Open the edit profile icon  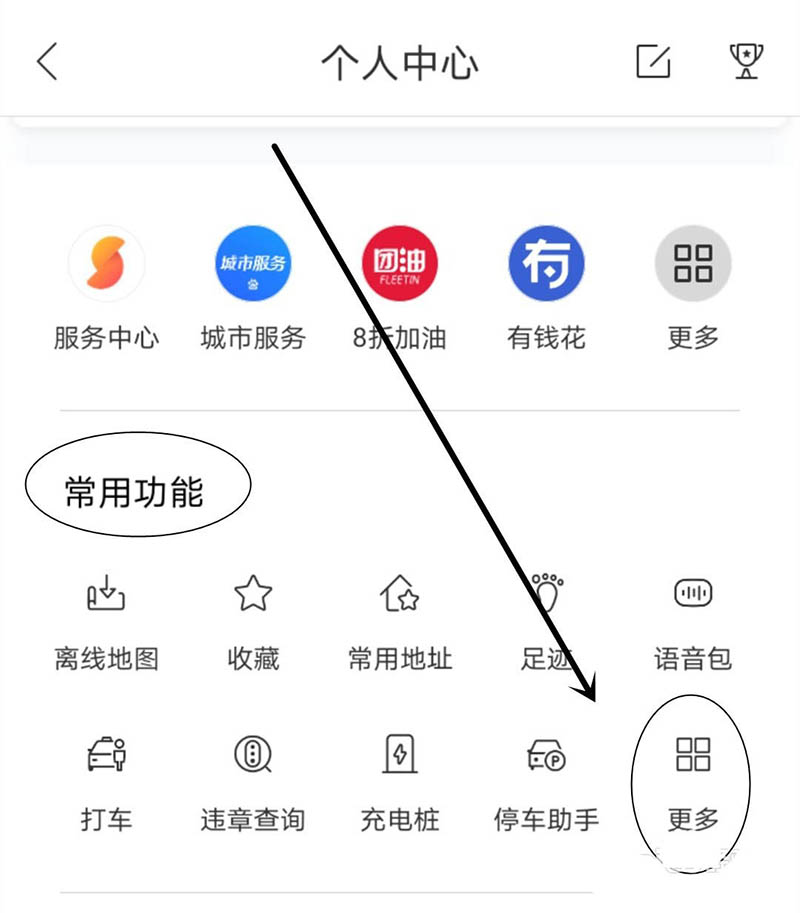click(653, 62)
